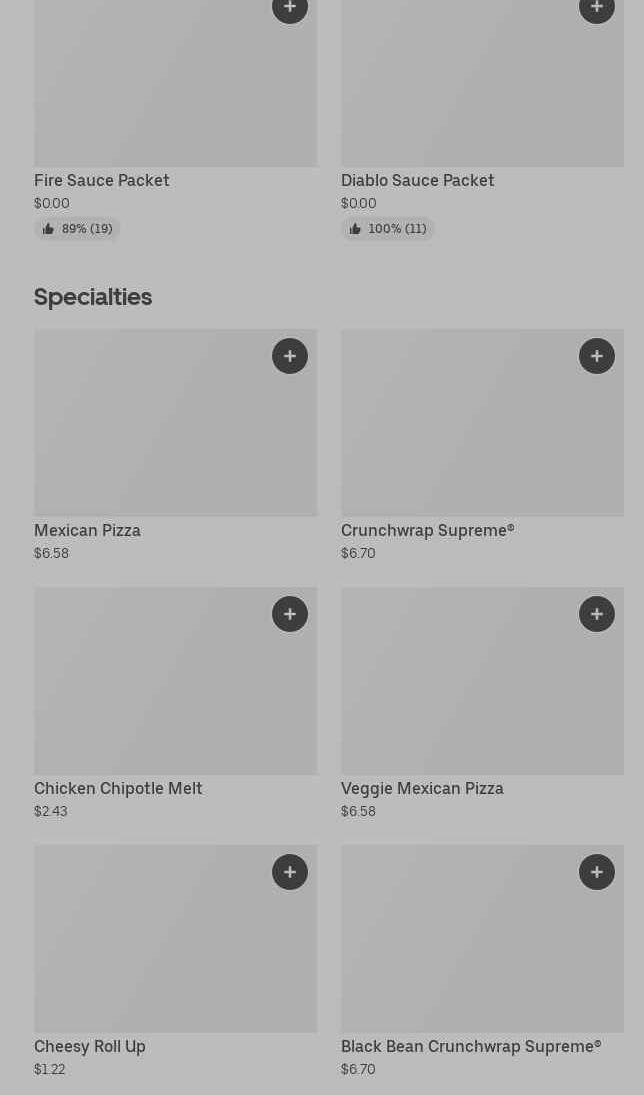Add Crunchwrap Supreme to the cart

pyautogui.click(x=597, y=356)
